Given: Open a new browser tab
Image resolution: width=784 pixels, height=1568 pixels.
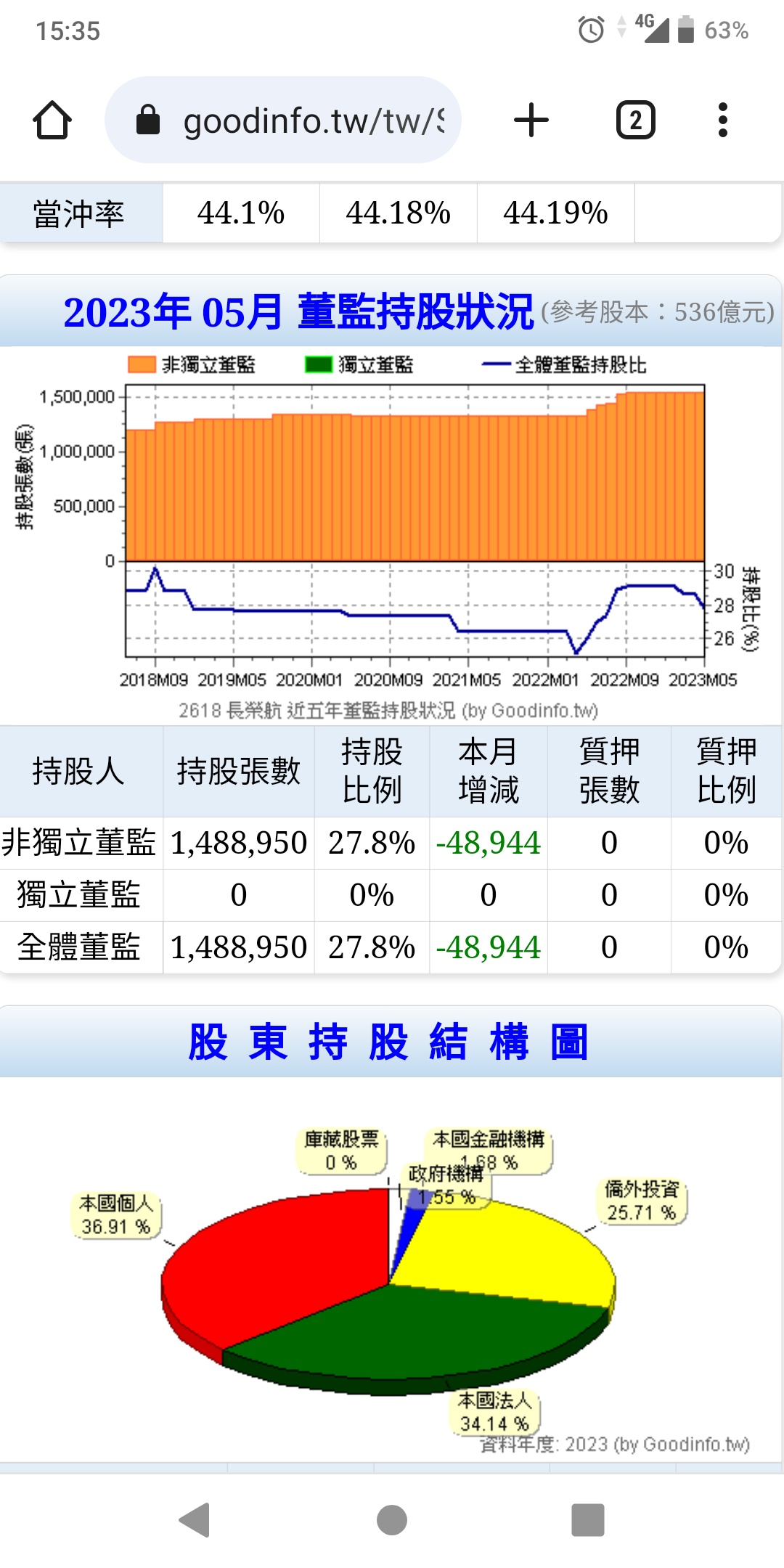Looking at the screenshot, I should 531,120.
